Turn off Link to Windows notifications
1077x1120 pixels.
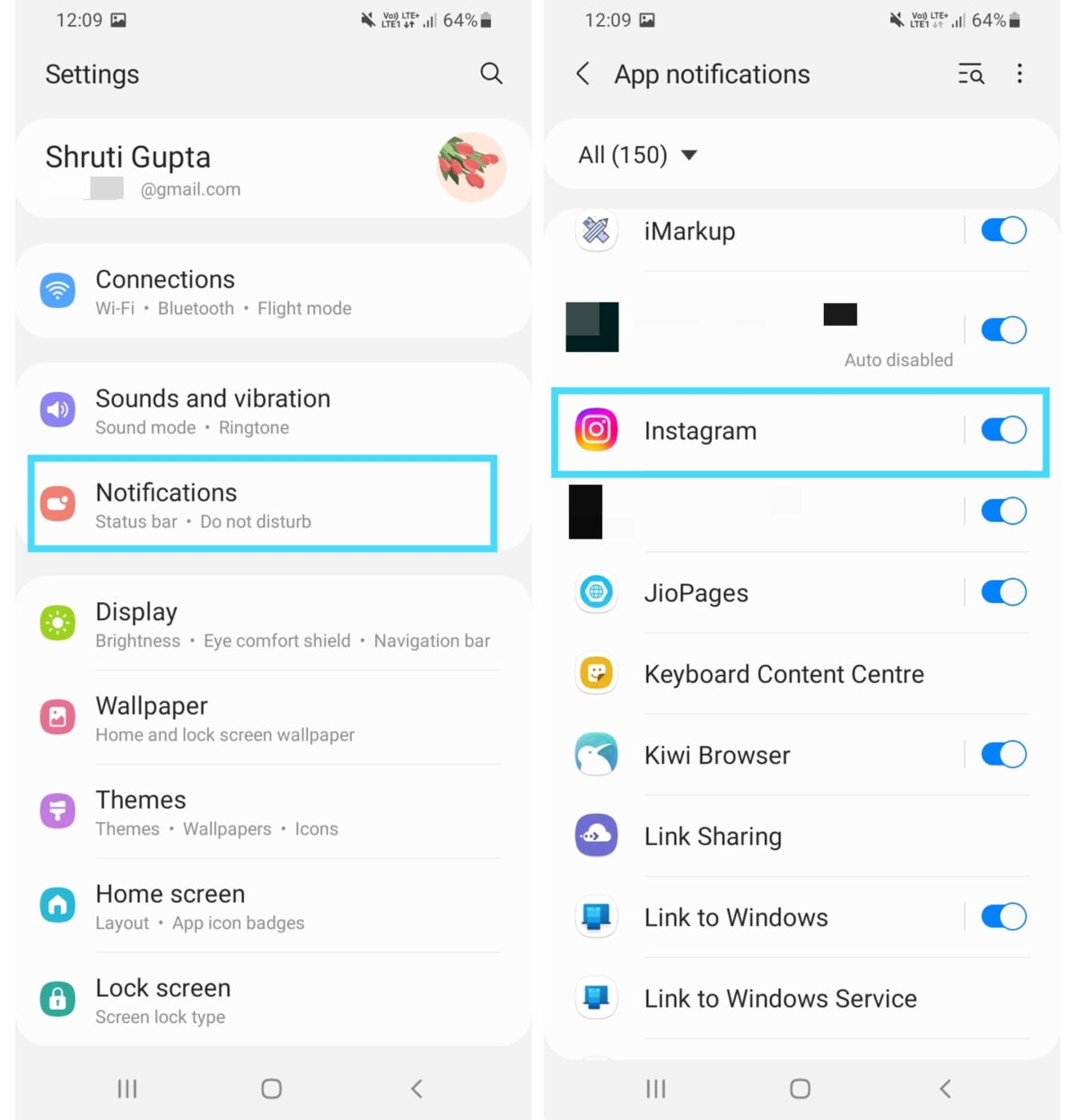click(x=1003, y=917)
